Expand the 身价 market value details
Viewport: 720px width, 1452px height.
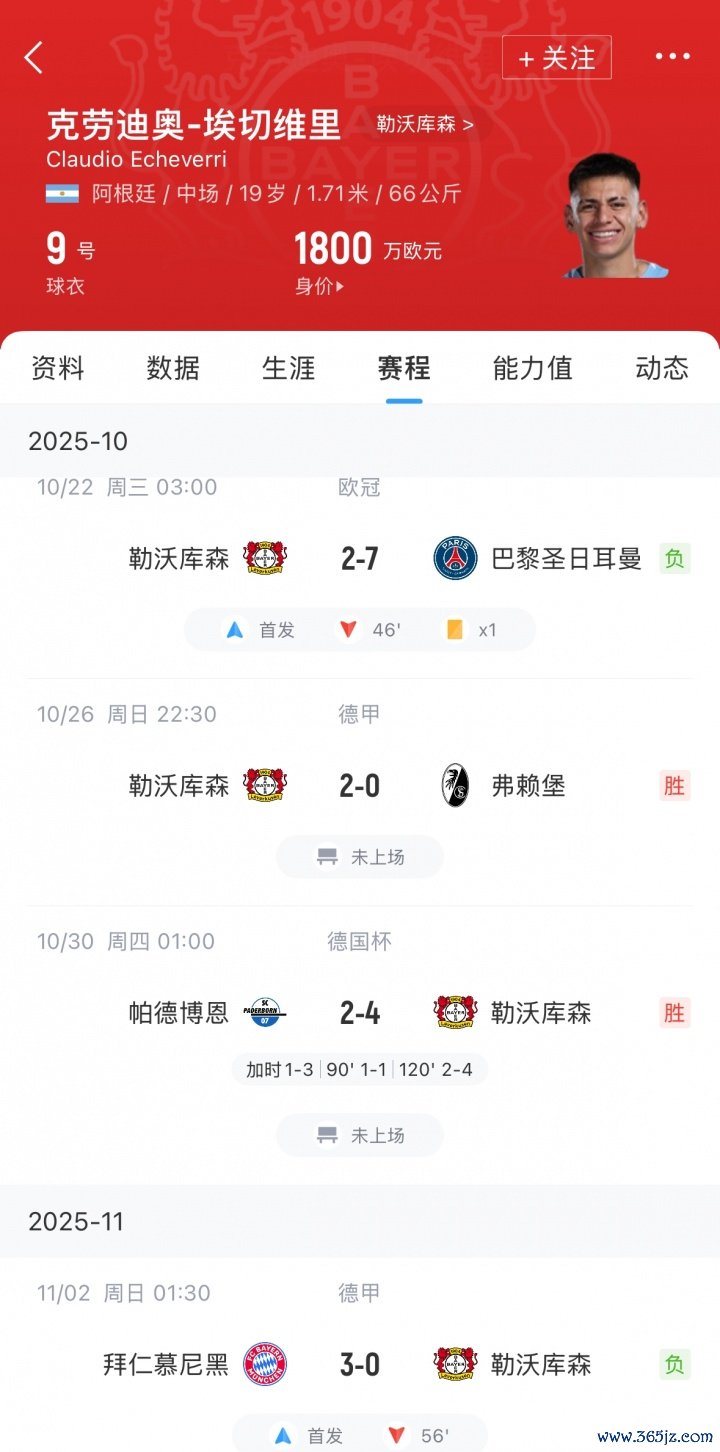point(319,286)
